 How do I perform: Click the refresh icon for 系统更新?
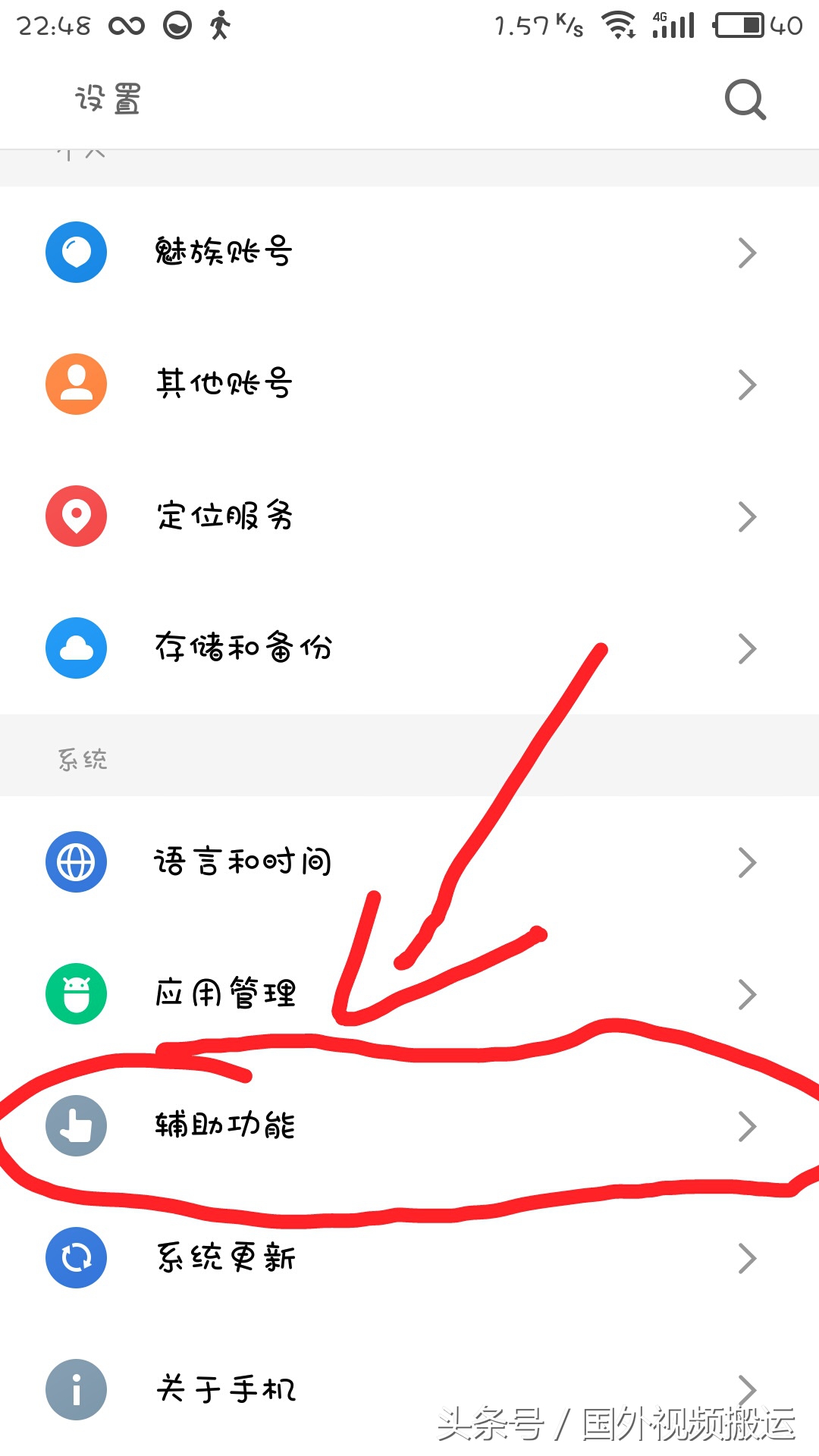(75, 1257)
